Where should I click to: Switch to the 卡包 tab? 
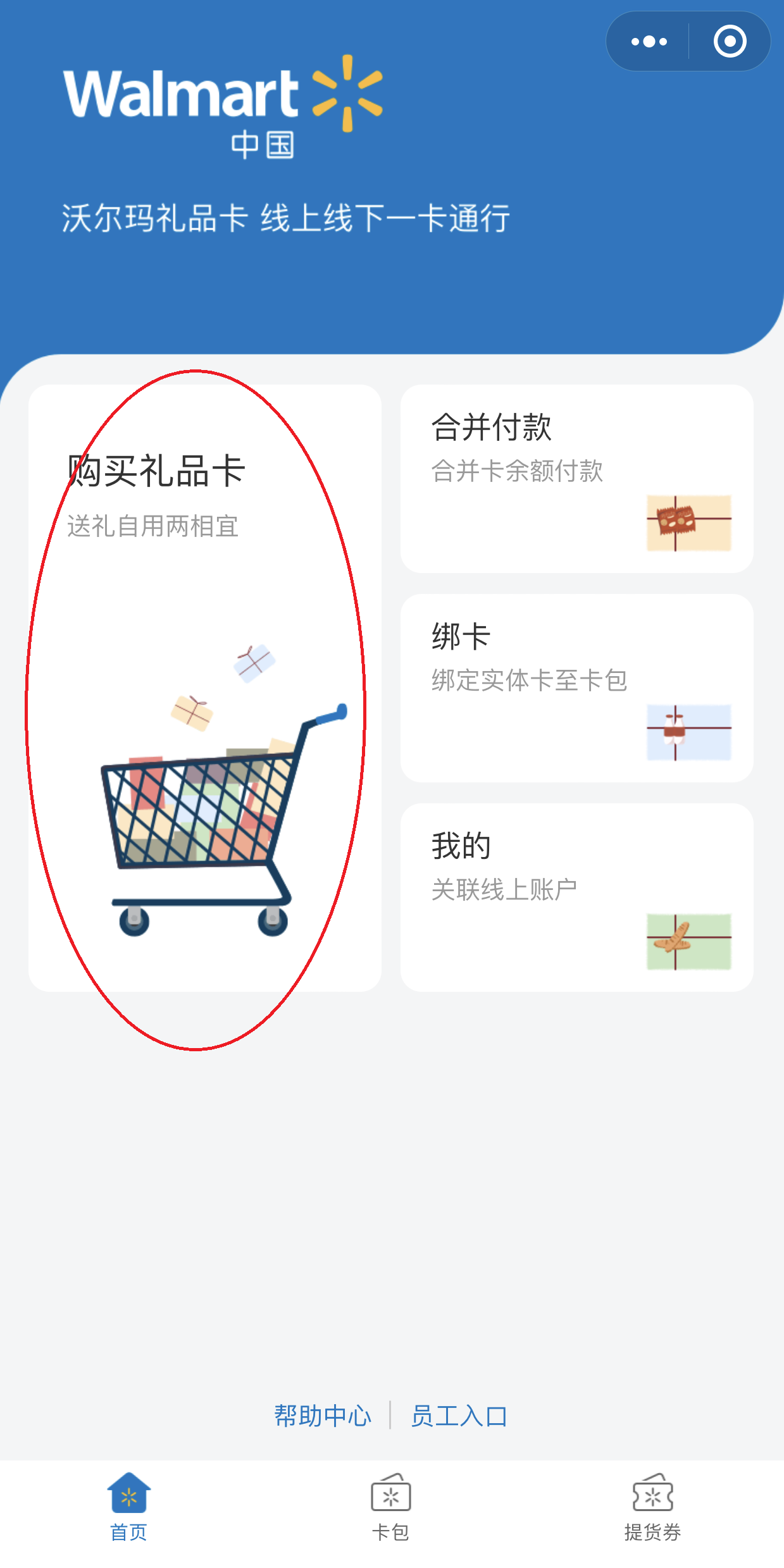coord(390,1508)
